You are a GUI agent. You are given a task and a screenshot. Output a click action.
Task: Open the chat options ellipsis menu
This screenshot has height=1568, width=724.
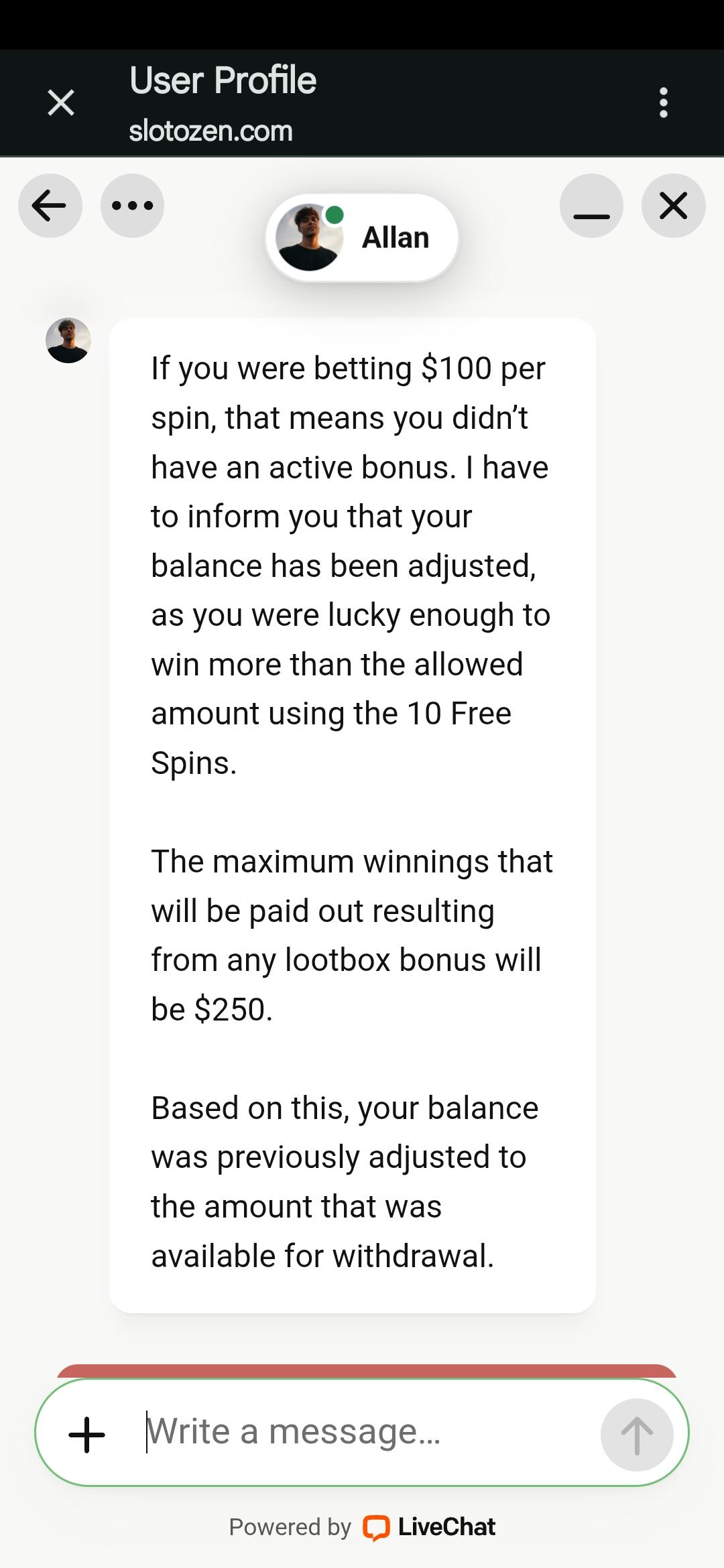(132, 206)
